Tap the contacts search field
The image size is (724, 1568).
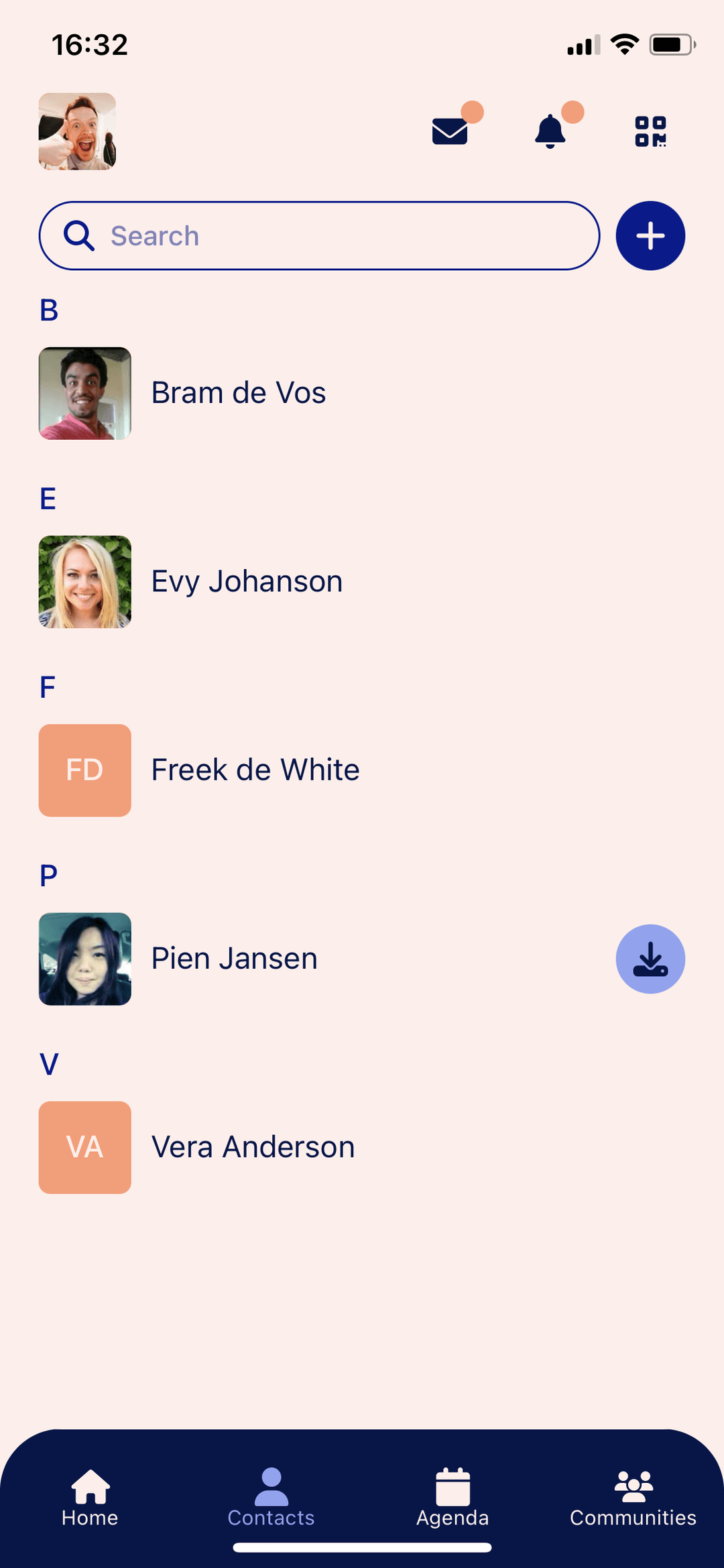pyautogui.click(x=319, y=236)
